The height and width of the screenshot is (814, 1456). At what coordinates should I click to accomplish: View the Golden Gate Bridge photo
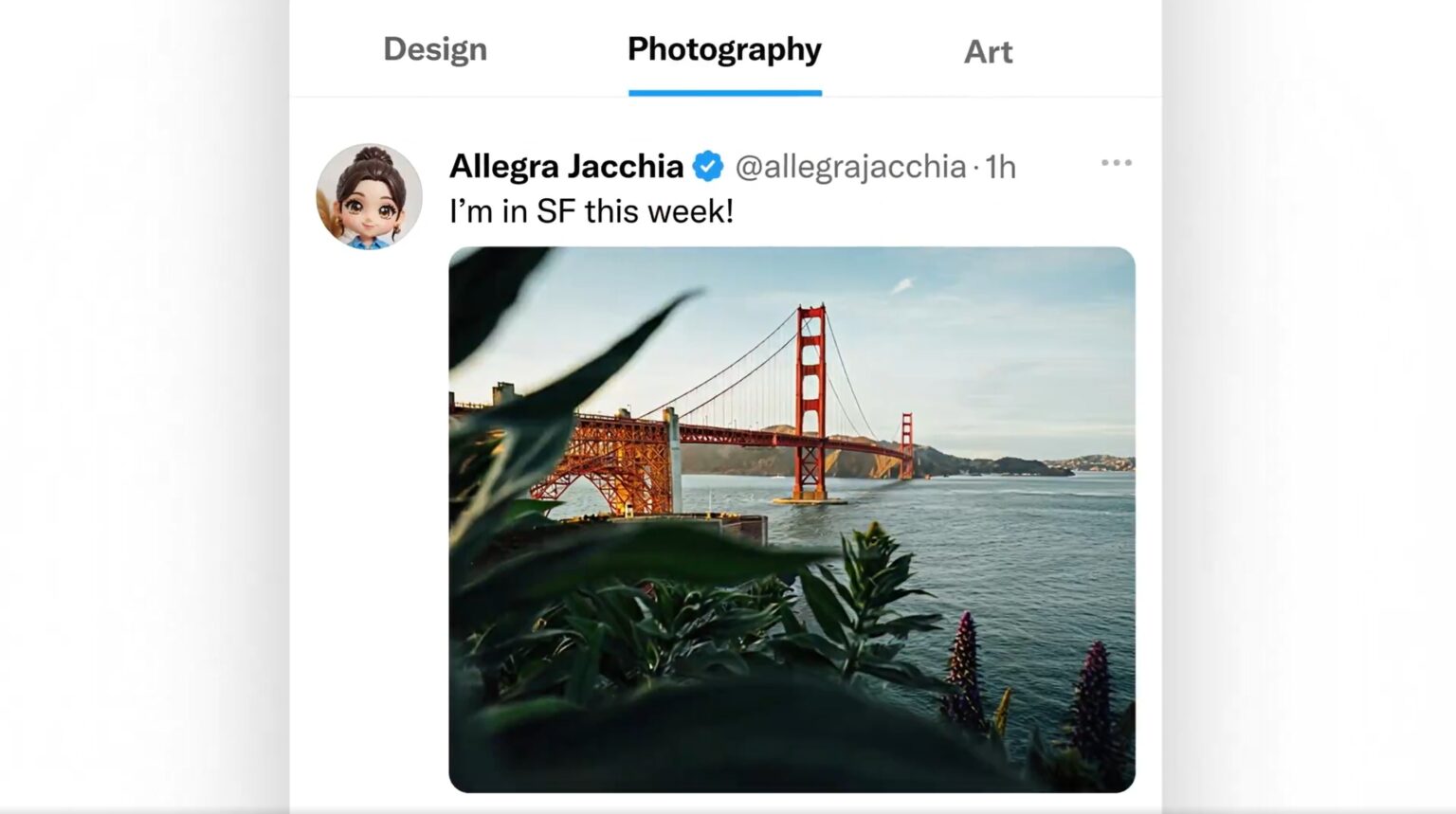coord(792,519)
